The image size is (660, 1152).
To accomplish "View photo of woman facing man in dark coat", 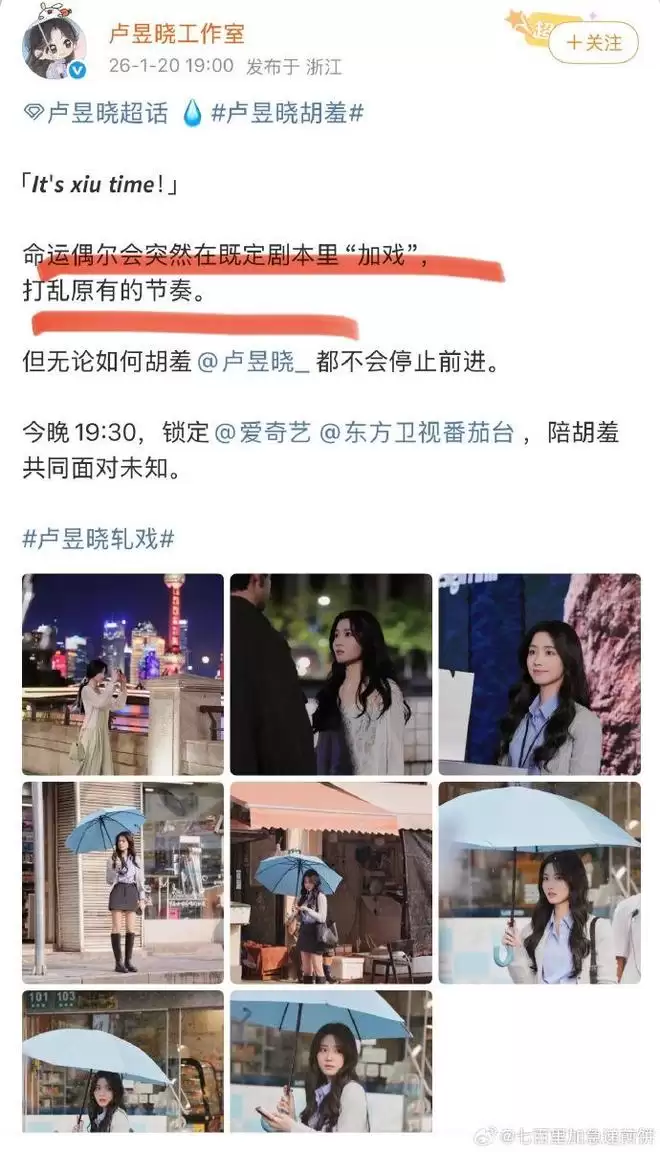I will (x=331, y=674).
